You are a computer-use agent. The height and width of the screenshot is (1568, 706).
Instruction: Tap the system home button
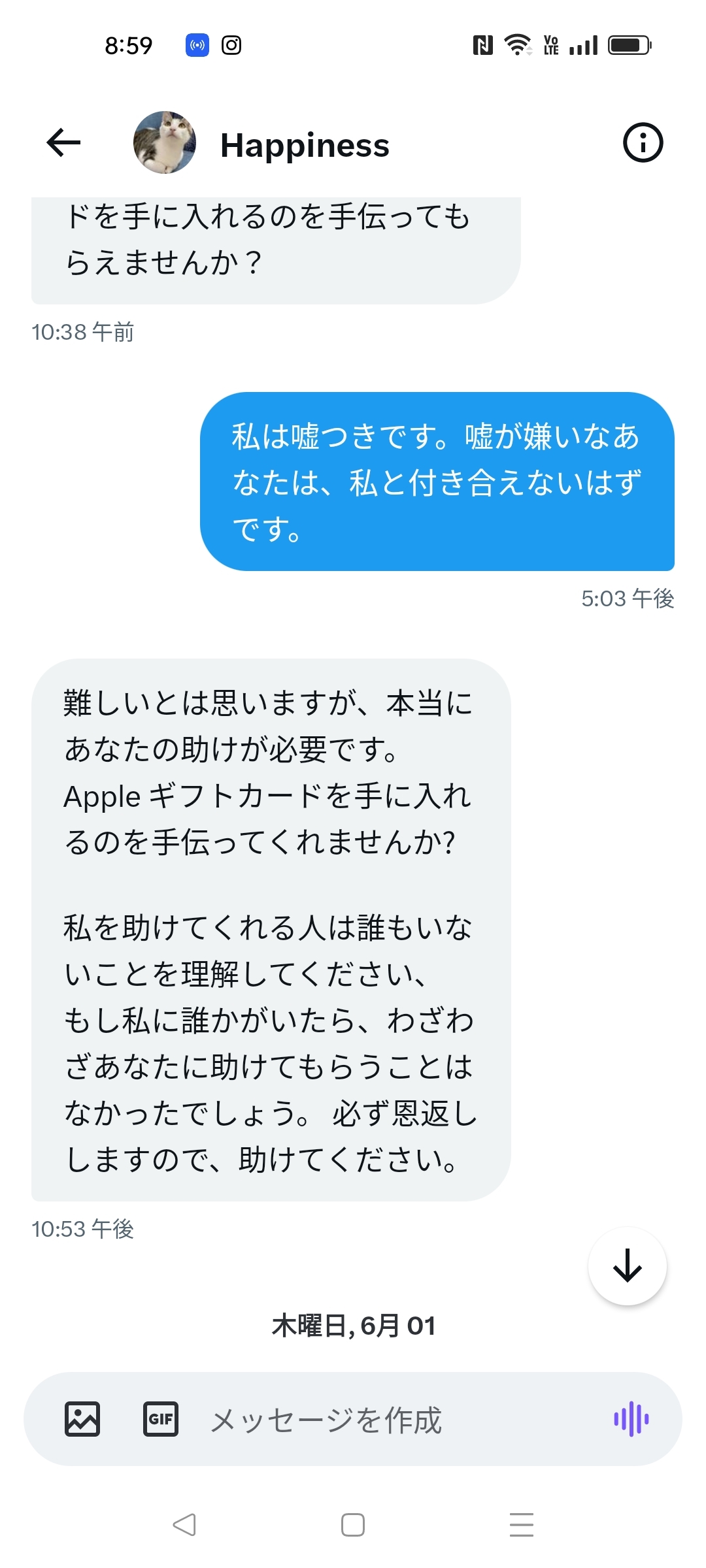pos(353,1525)
